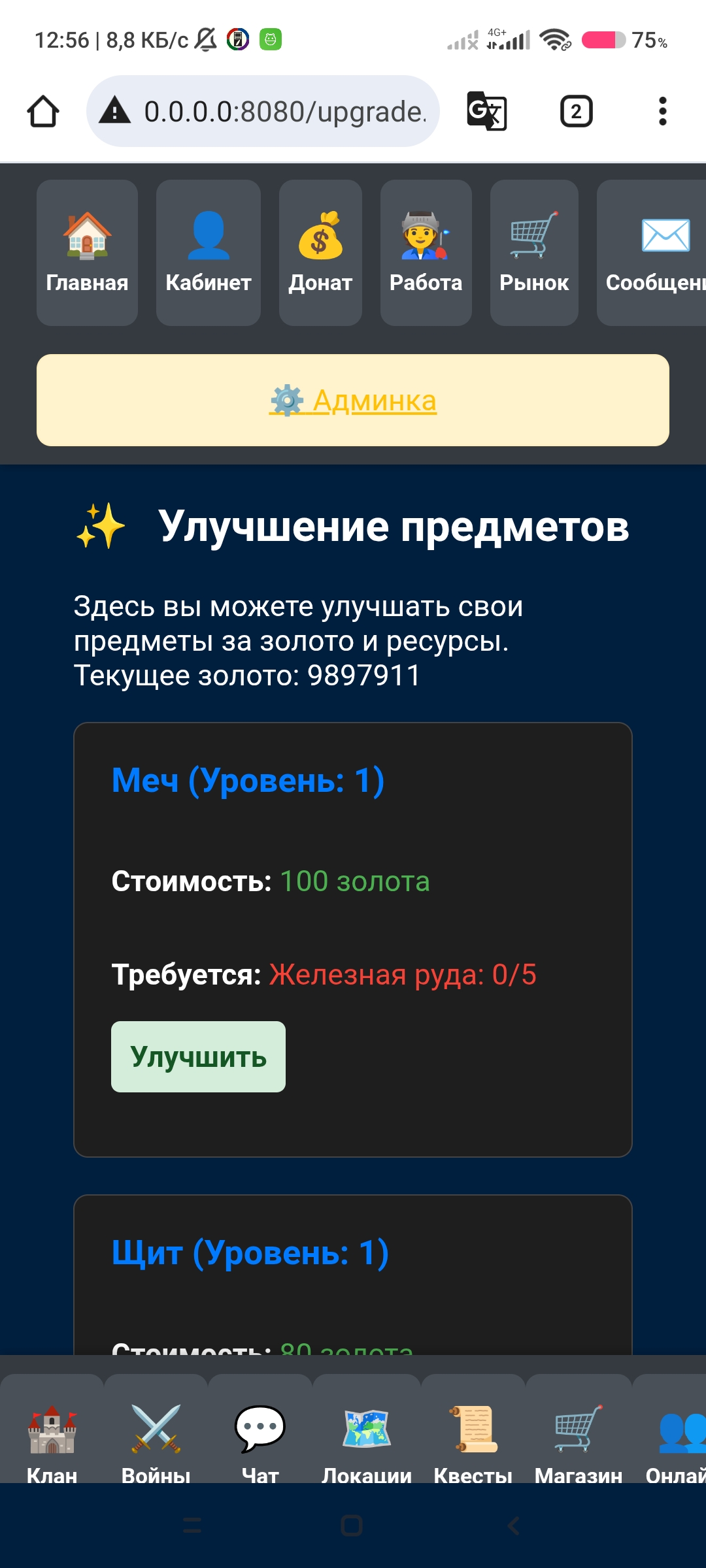
Task: Open the Магазин tab
Action: [x=579, y=1437]
